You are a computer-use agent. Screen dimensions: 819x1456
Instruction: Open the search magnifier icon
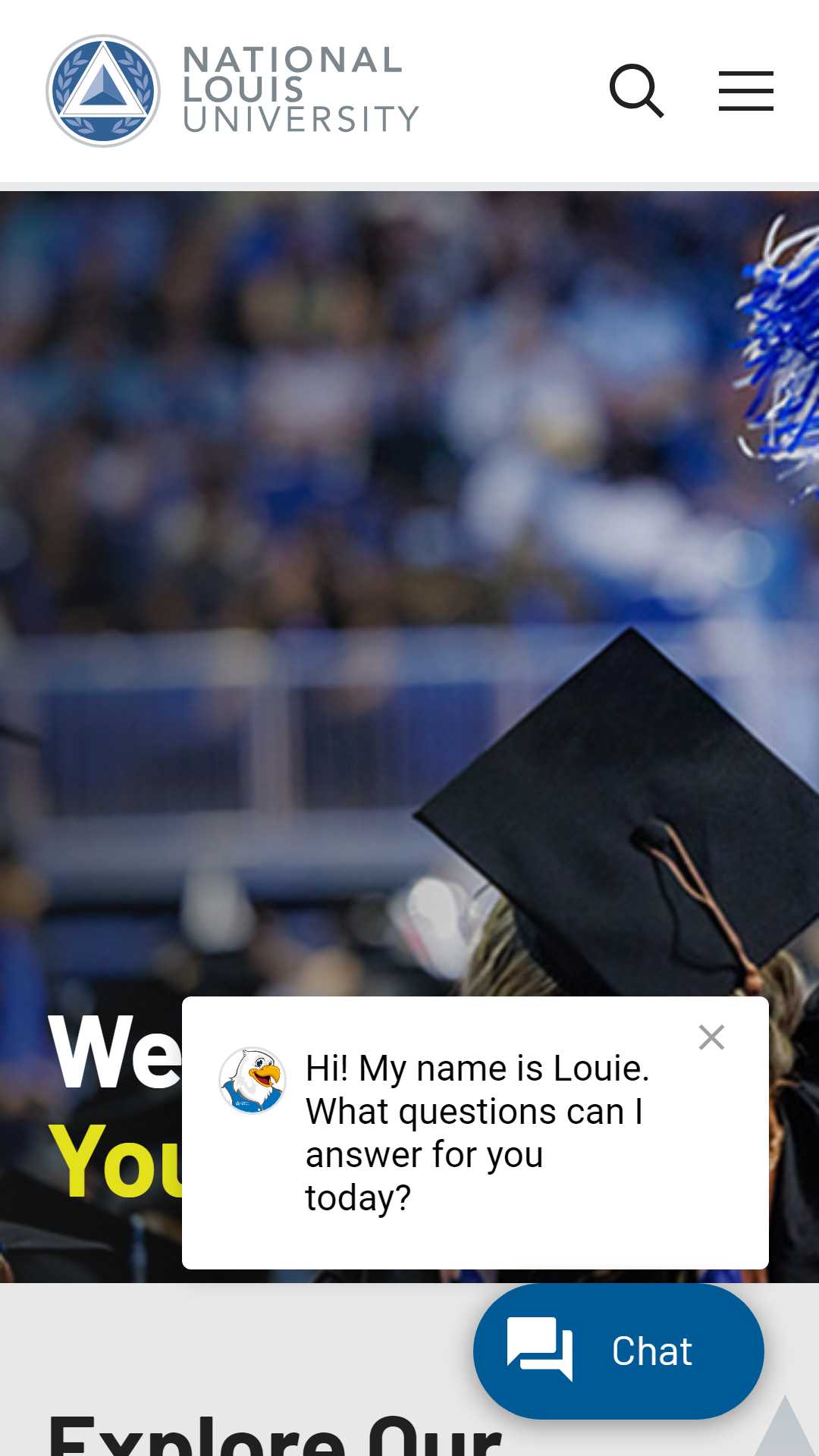[x=637, y=91]
